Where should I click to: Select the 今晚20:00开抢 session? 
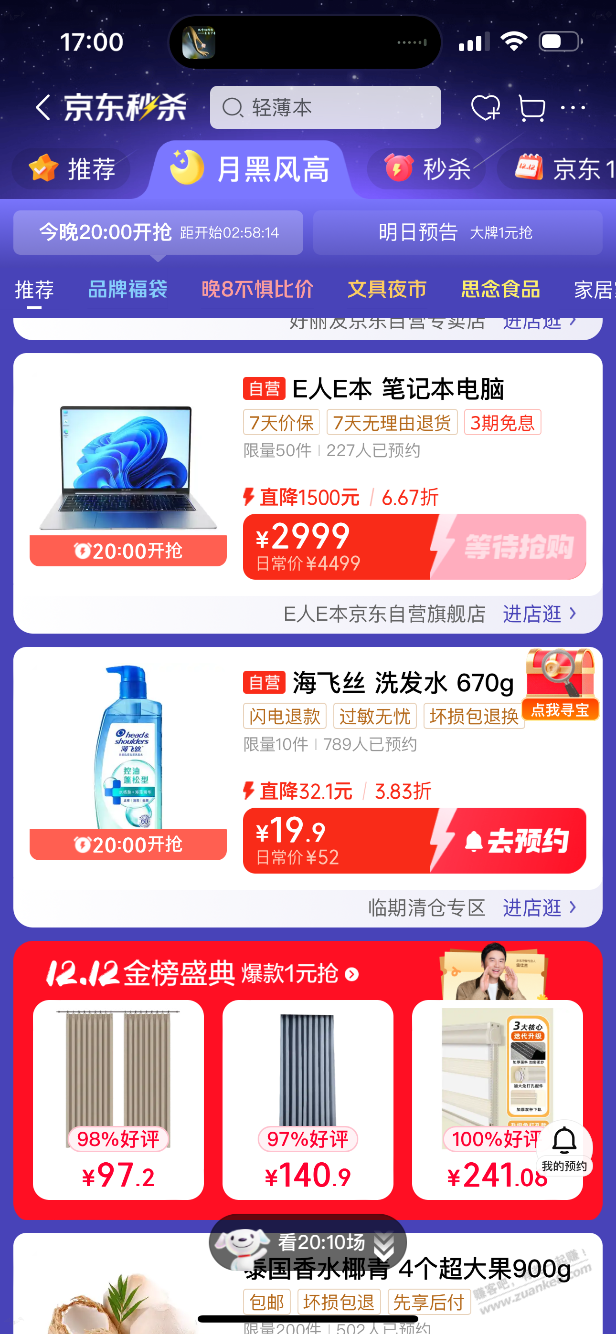tap(158, 233)
